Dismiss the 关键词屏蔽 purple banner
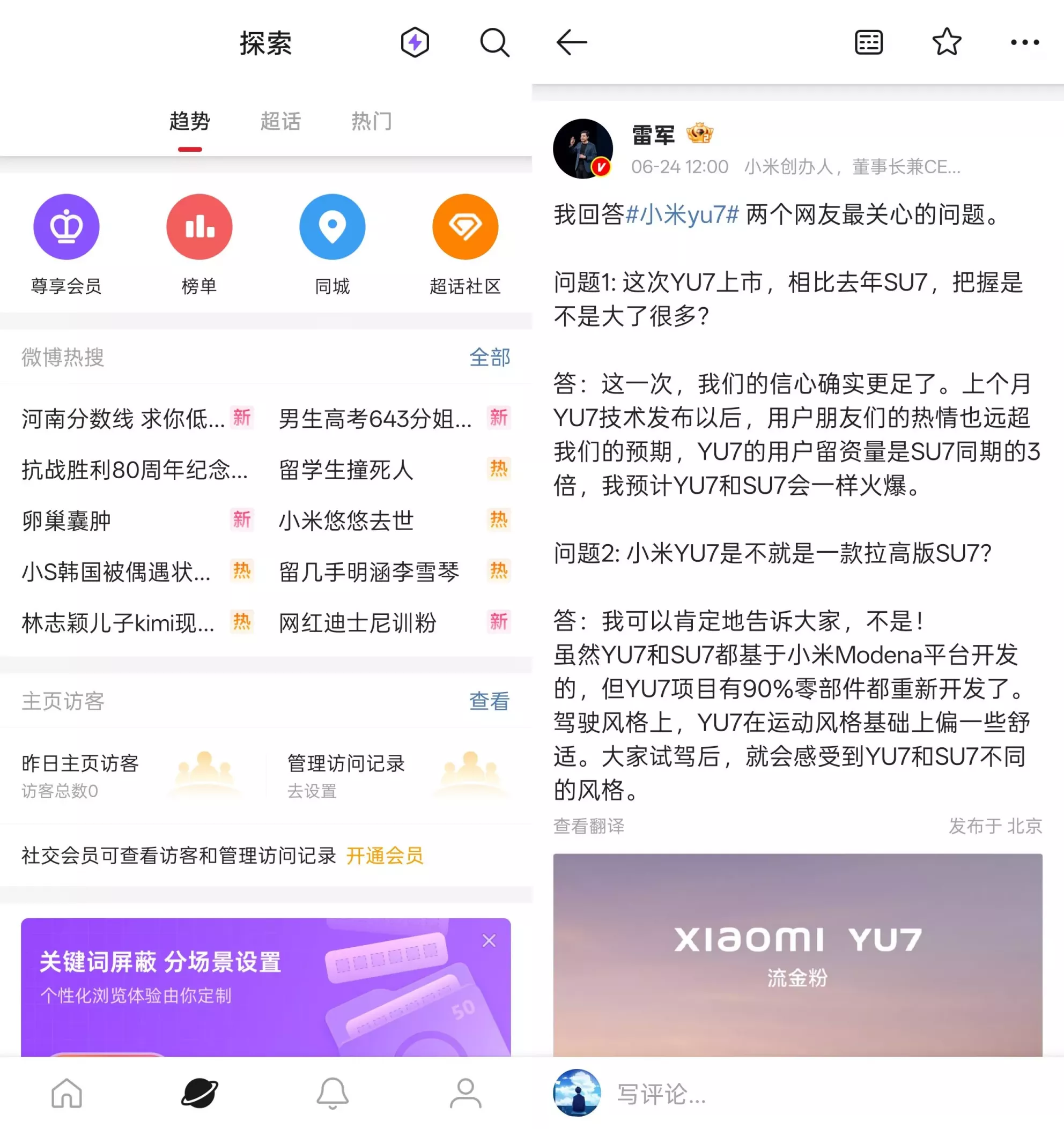 click(489, 941)
